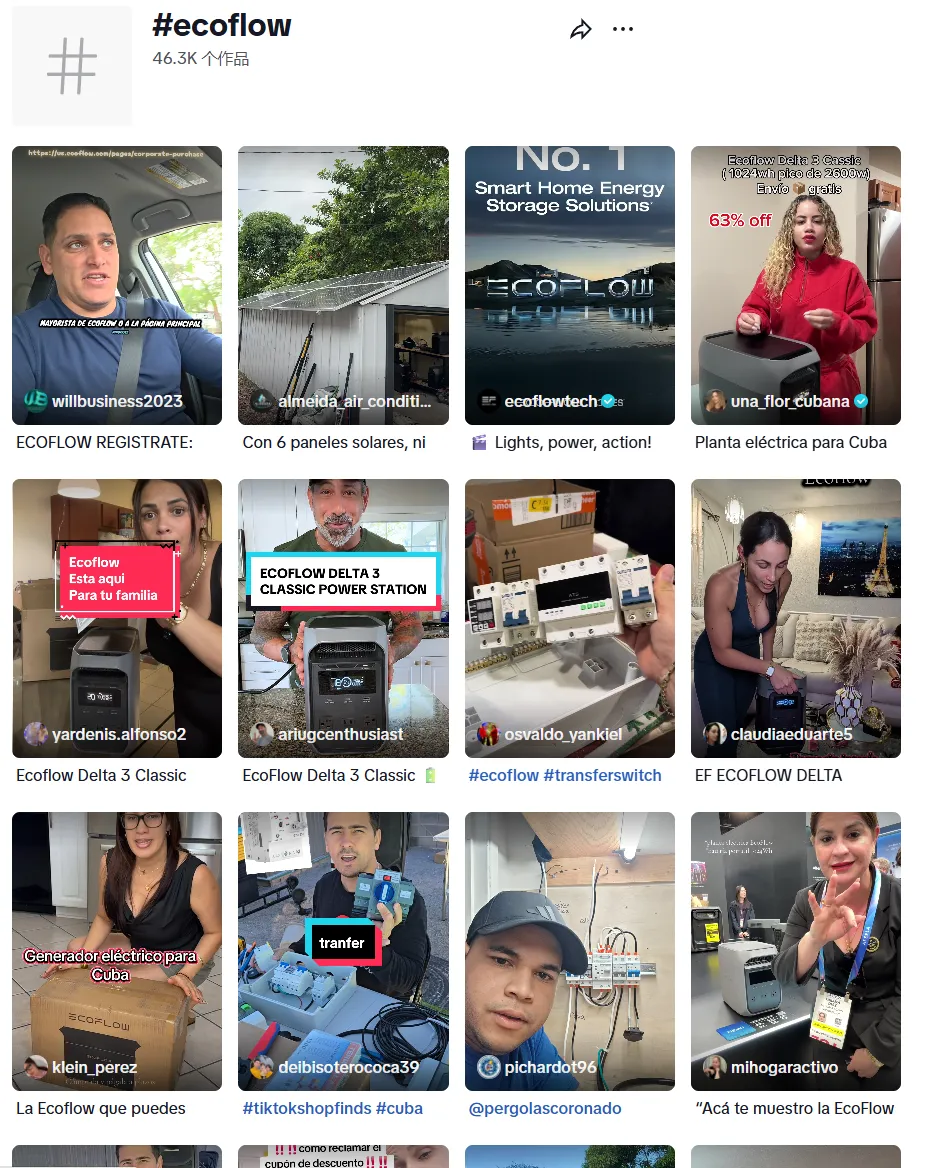Open pichardot96's electrical panel video
Image resolution: width=930 pixels, height=1168 pixels.
point(570,951)
